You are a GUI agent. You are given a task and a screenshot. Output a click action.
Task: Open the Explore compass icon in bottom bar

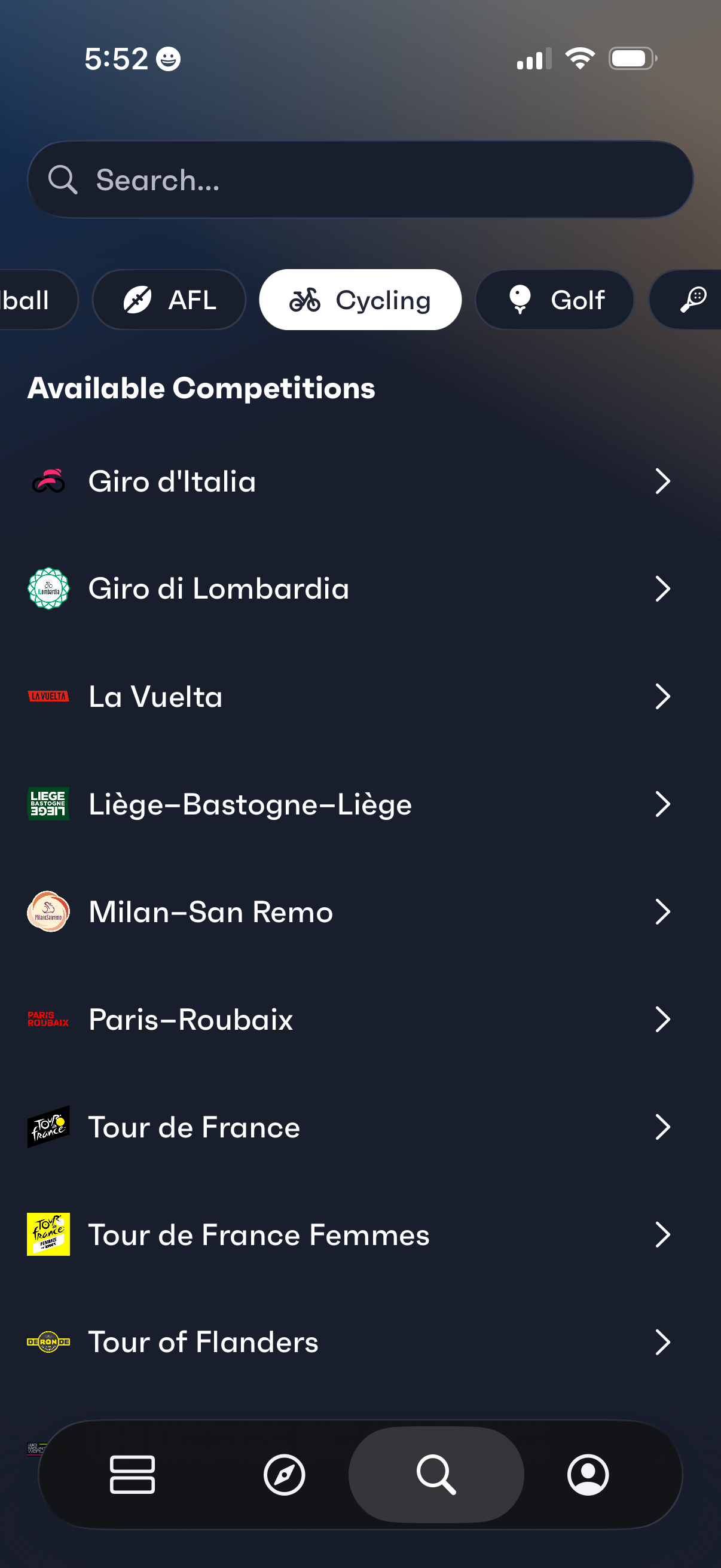pos(285,1474)
